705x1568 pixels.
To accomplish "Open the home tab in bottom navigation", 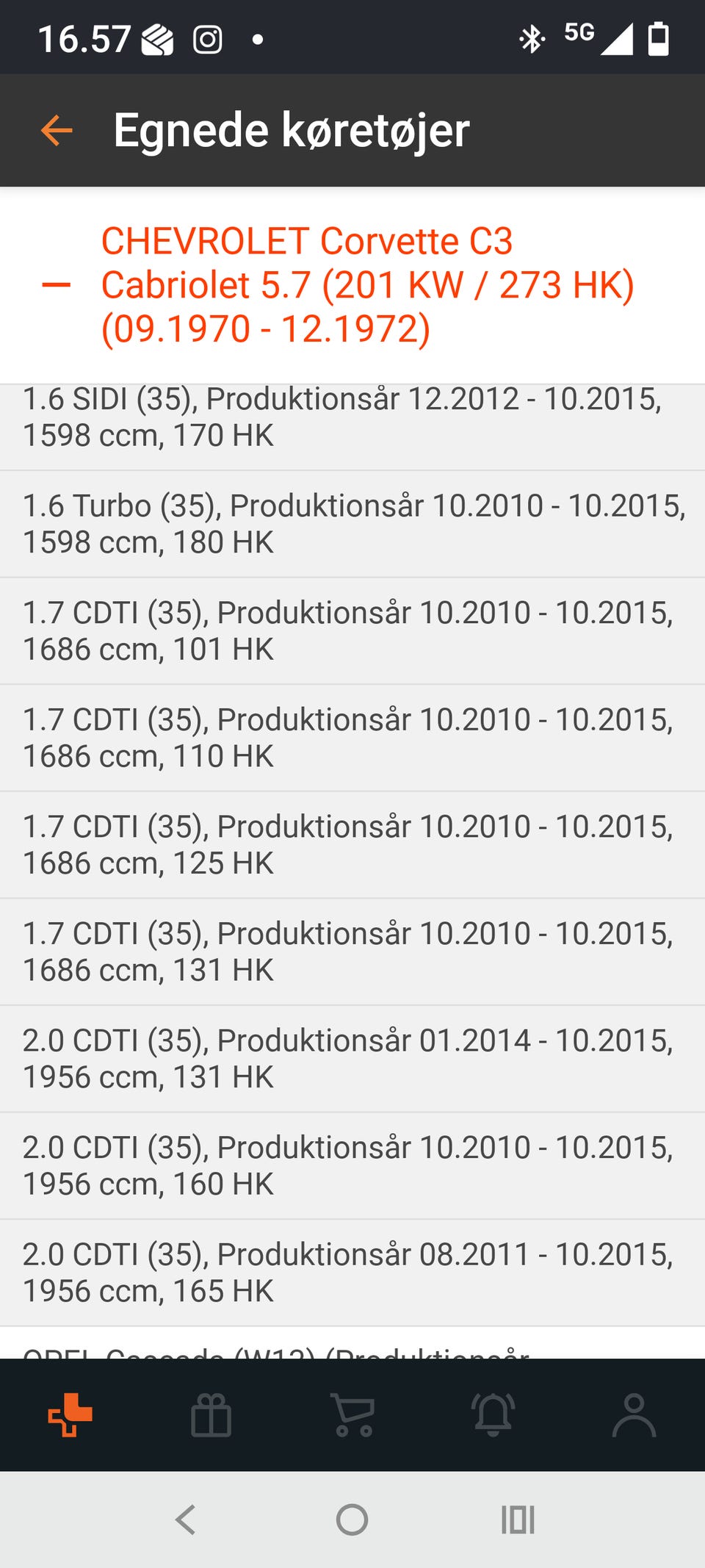I will (x=70, y=1414).
